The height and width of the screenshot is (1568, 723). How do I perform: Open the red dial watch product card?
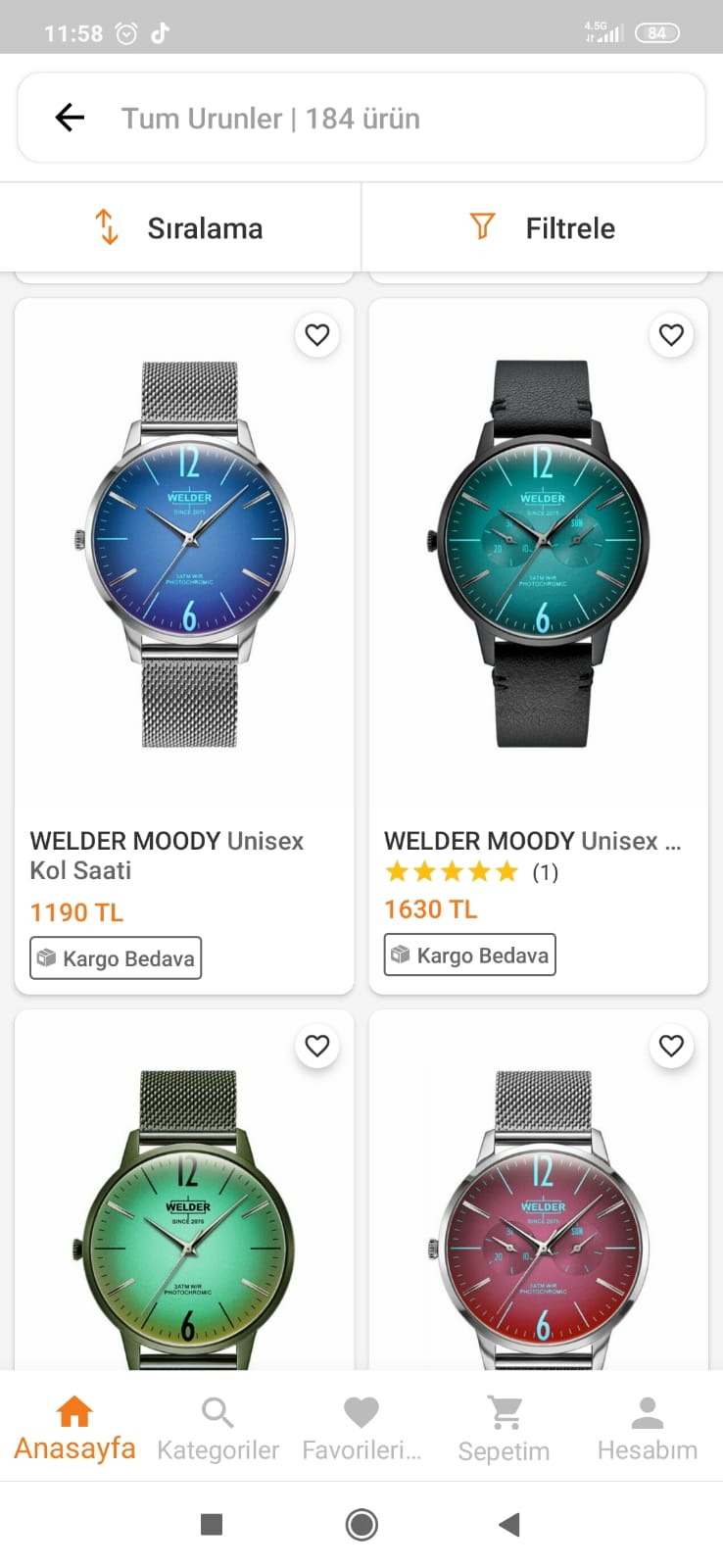point(538,1215)
